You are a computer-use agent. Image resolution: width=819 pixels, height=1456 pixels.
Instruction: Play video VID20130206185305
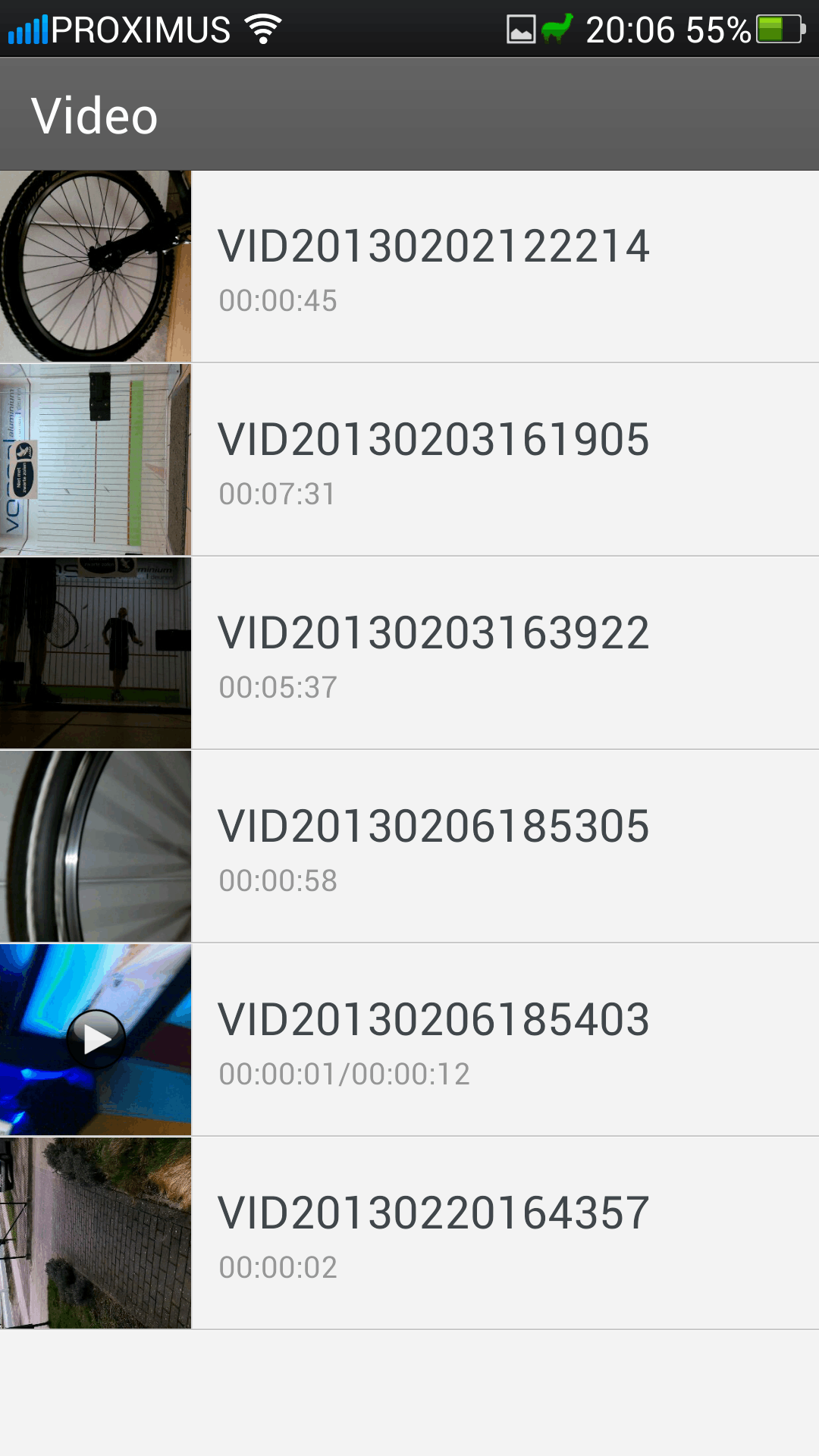(x=432, y=846)
